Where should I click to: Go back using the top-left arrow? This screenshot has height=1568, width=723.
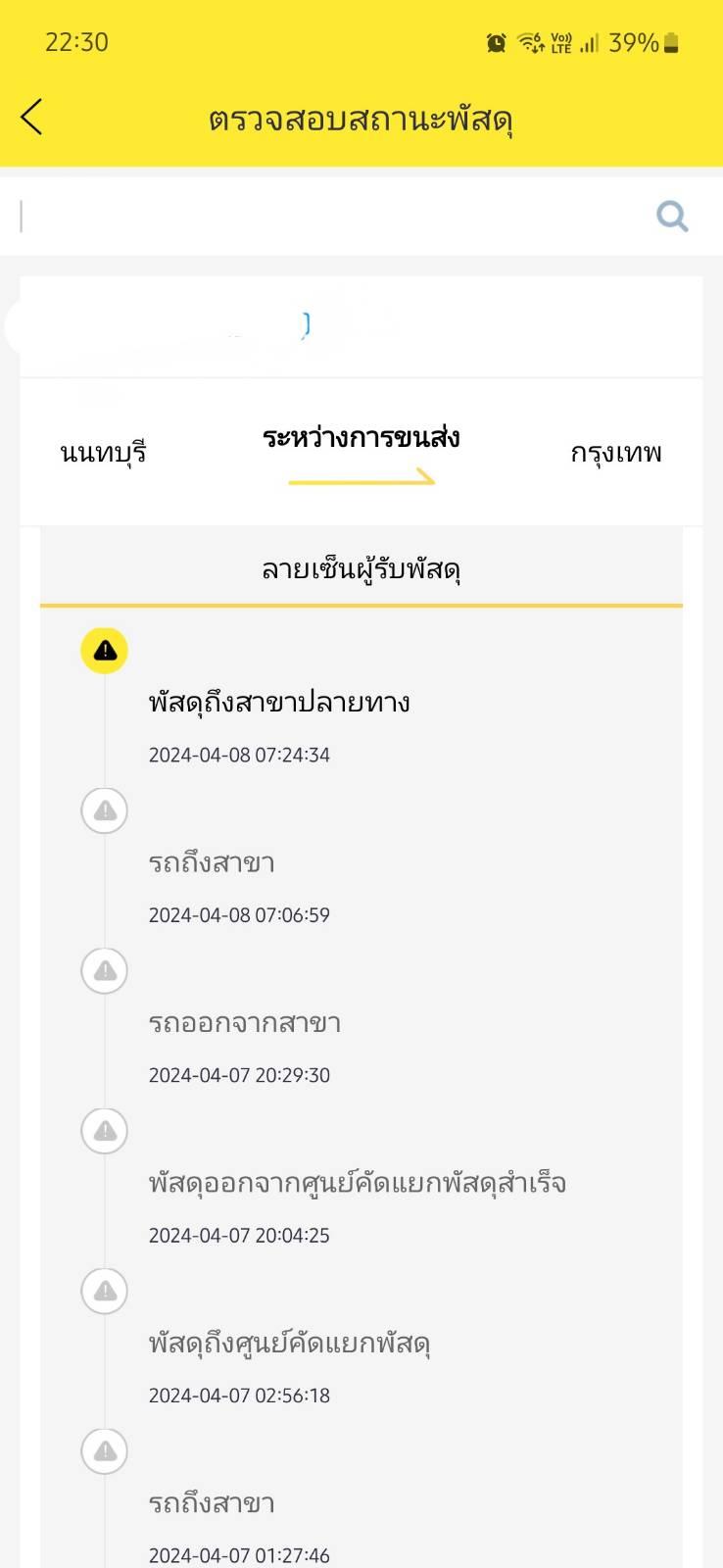(x=31, y=117)
